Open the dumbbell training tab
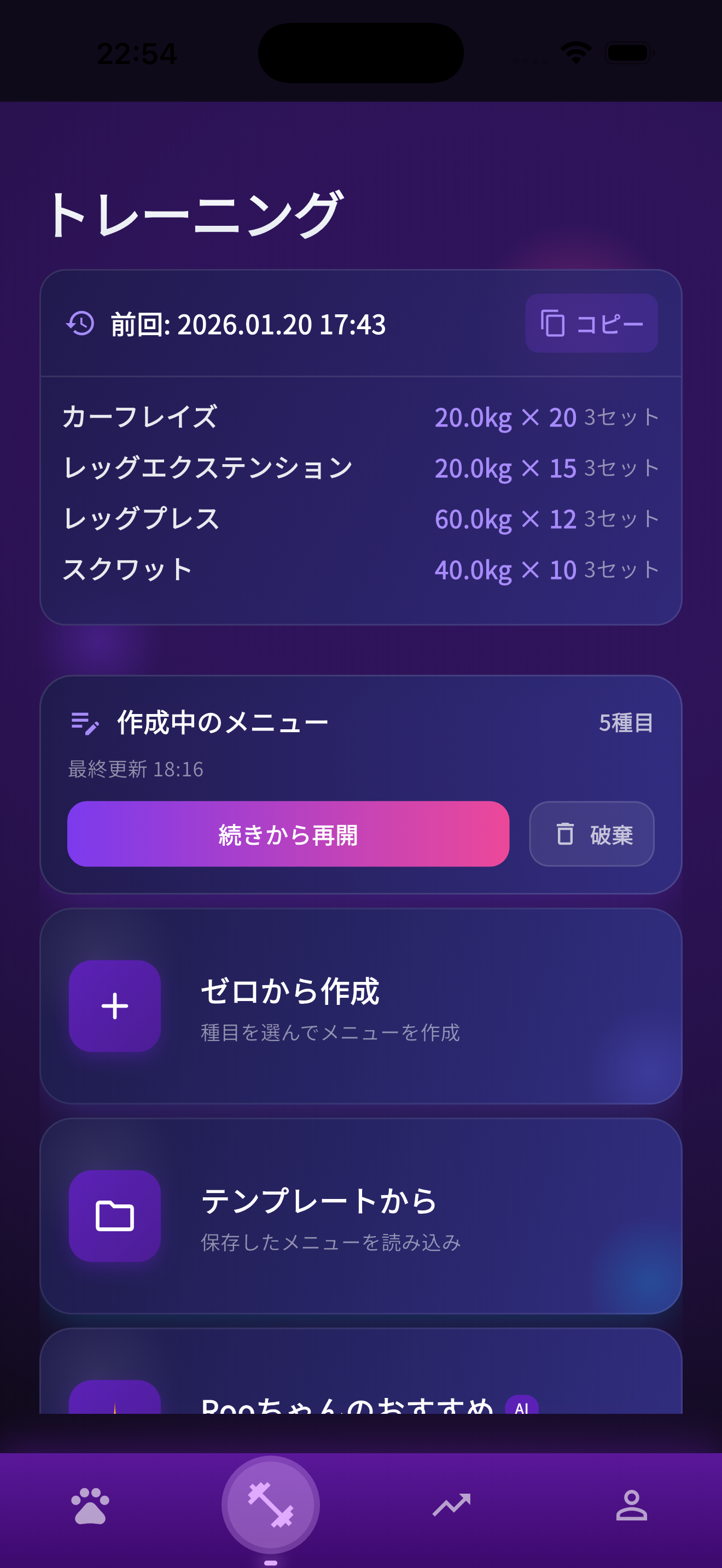The width and height of the screenshot is (722, 1568). [271, 1503]
